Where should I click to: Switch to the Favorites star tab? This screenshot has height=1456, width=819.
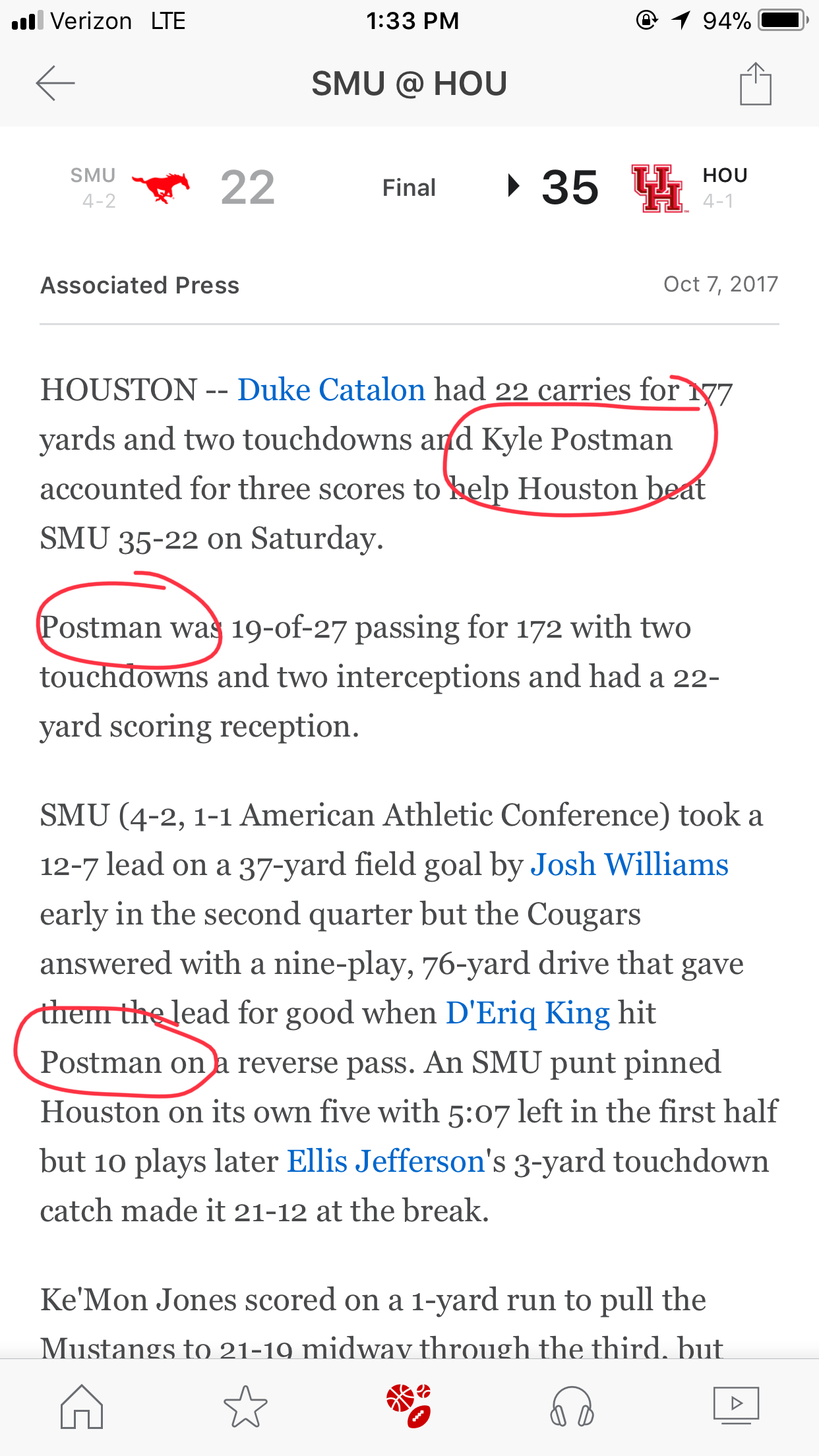(245, 1407)
